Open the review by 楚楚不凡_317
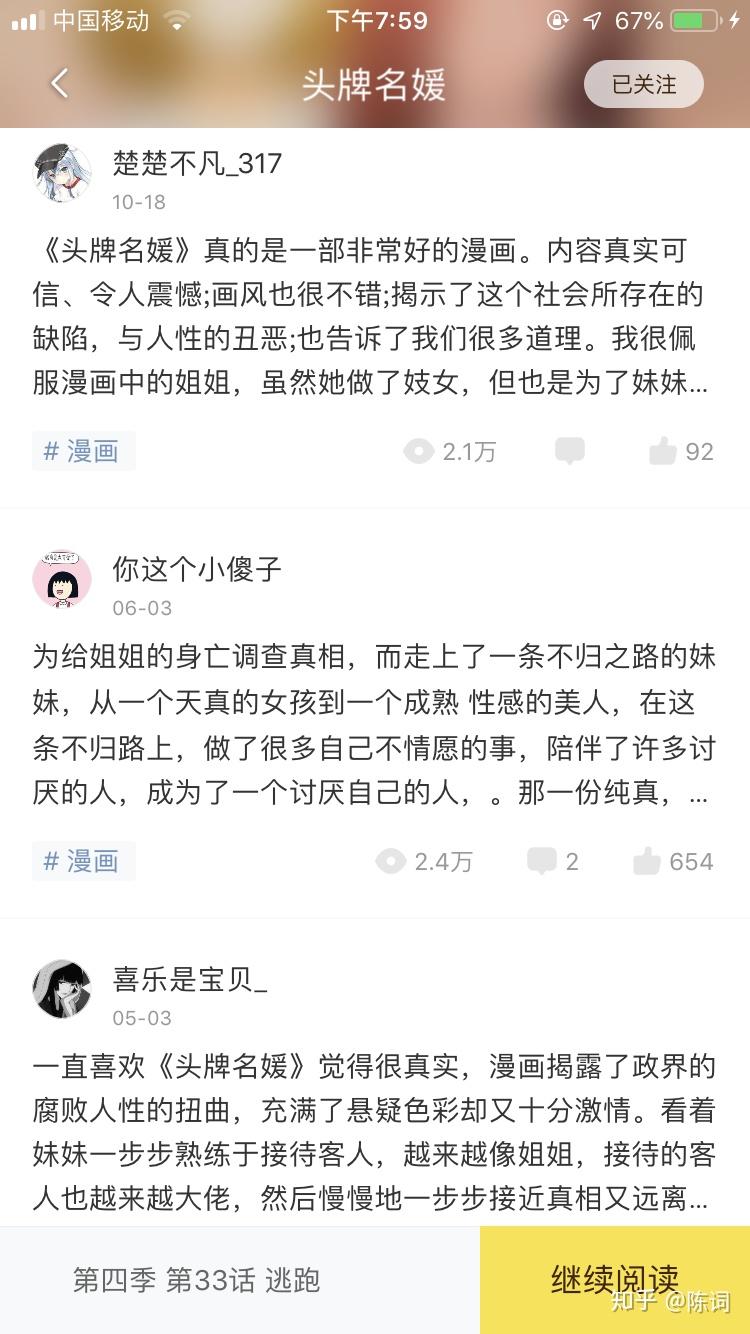Screen dimensions: 750x1334 (368, 316)
